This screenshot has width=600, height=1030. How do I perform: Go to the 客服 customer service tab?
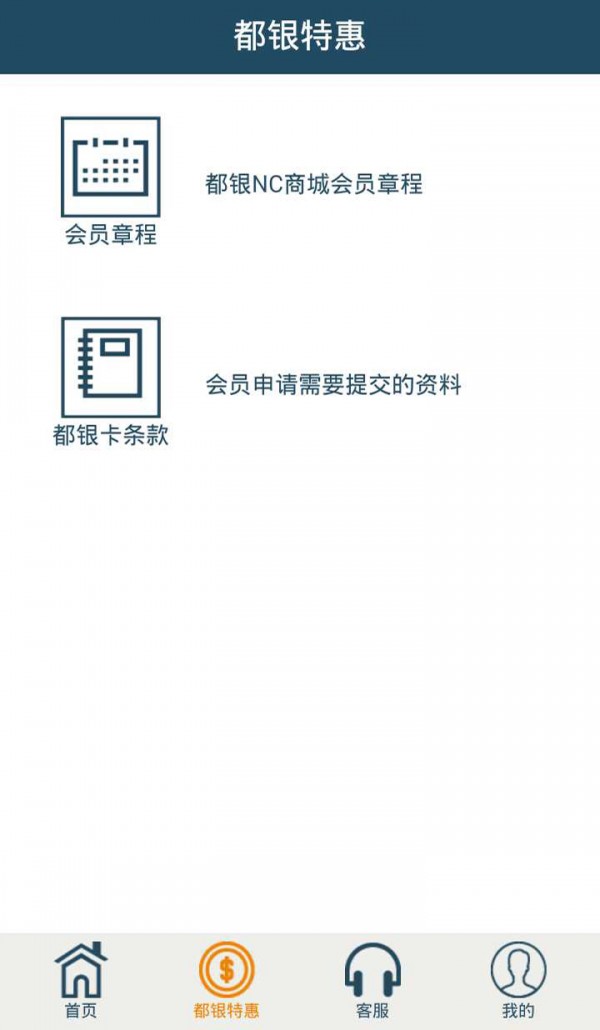coord(372,980)
